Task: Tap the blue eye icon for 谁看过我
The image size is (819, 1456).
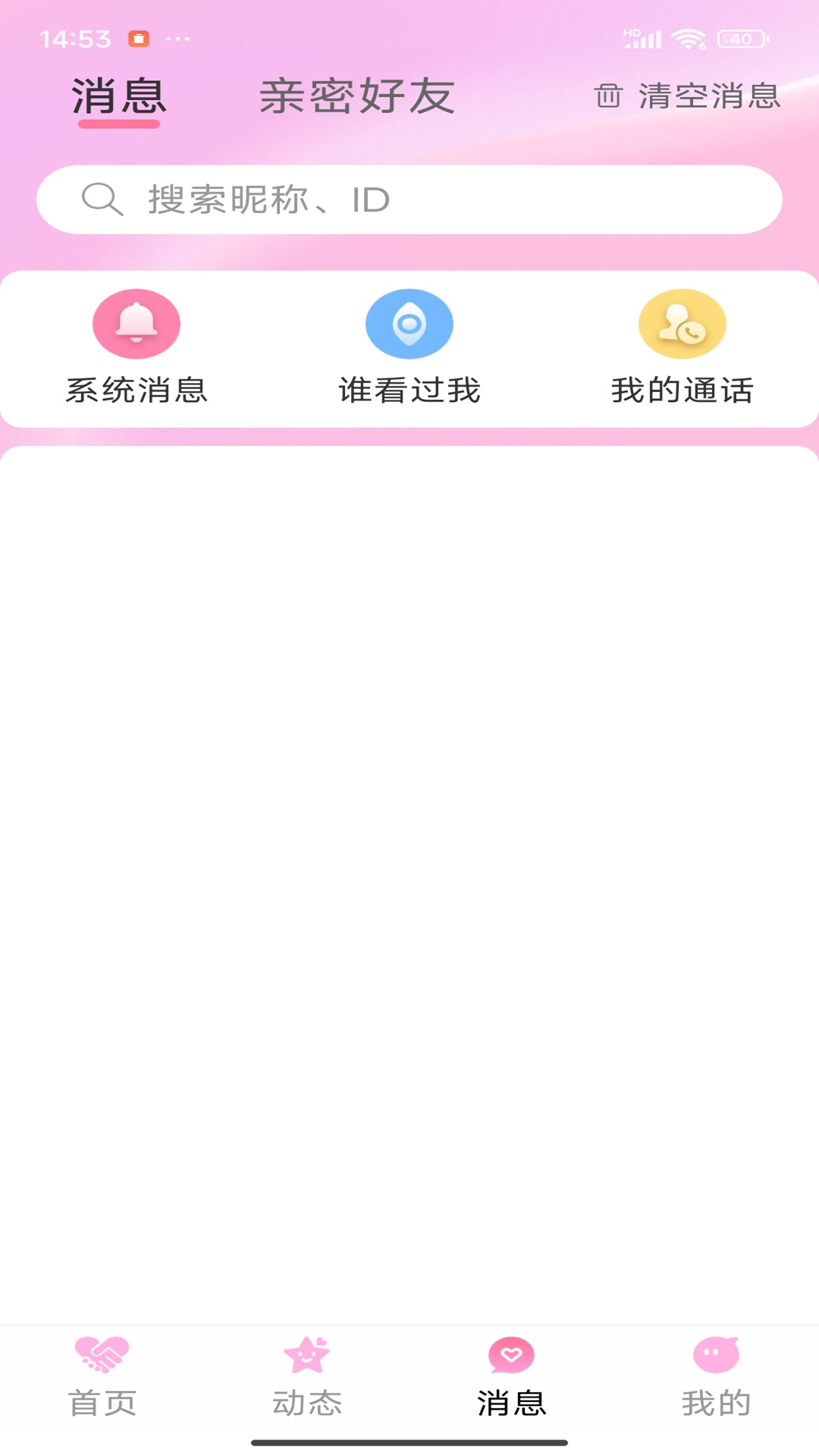Action: 409,323
